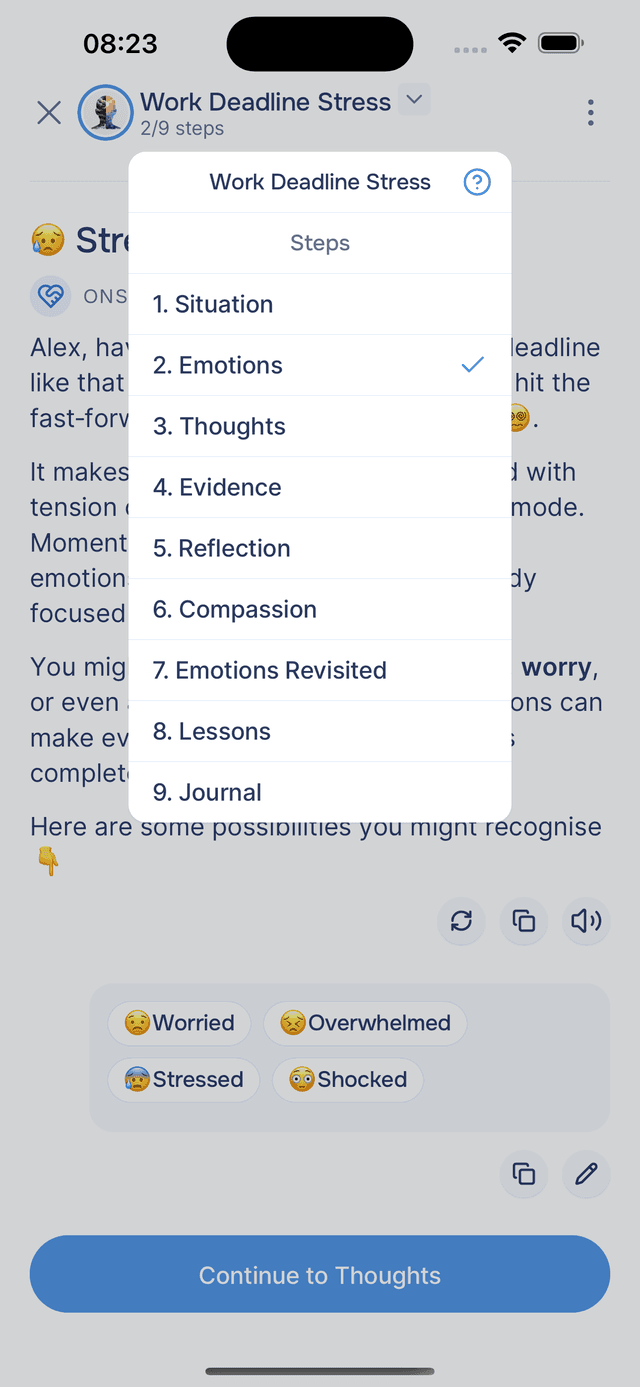The width and height of the screenshot is (640, 1387).
Task: Select the Worried emotion chip
Action: click(x=179, y=1023)
